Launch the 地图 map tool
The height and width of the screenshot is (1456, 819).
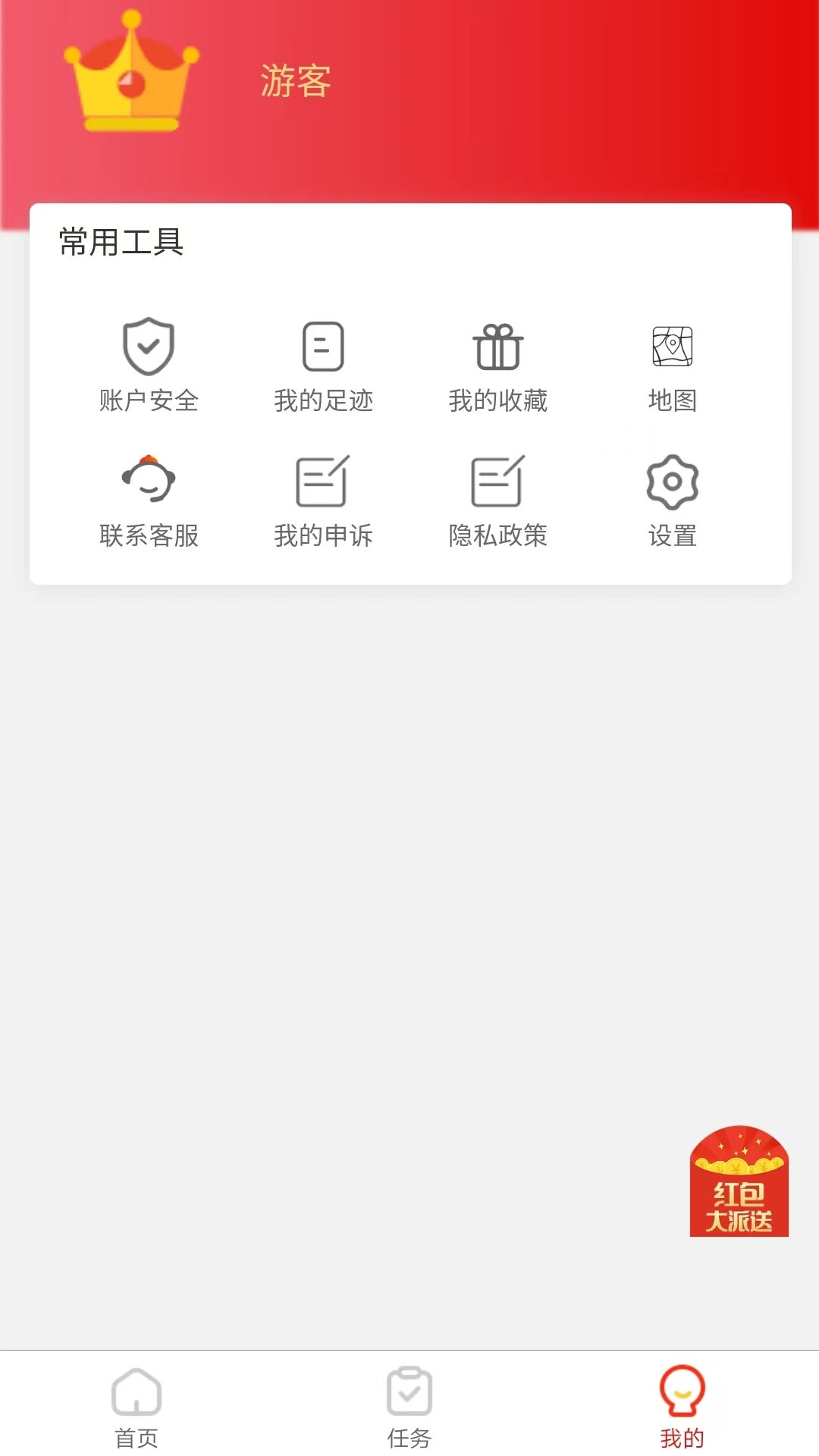(672, 366)
